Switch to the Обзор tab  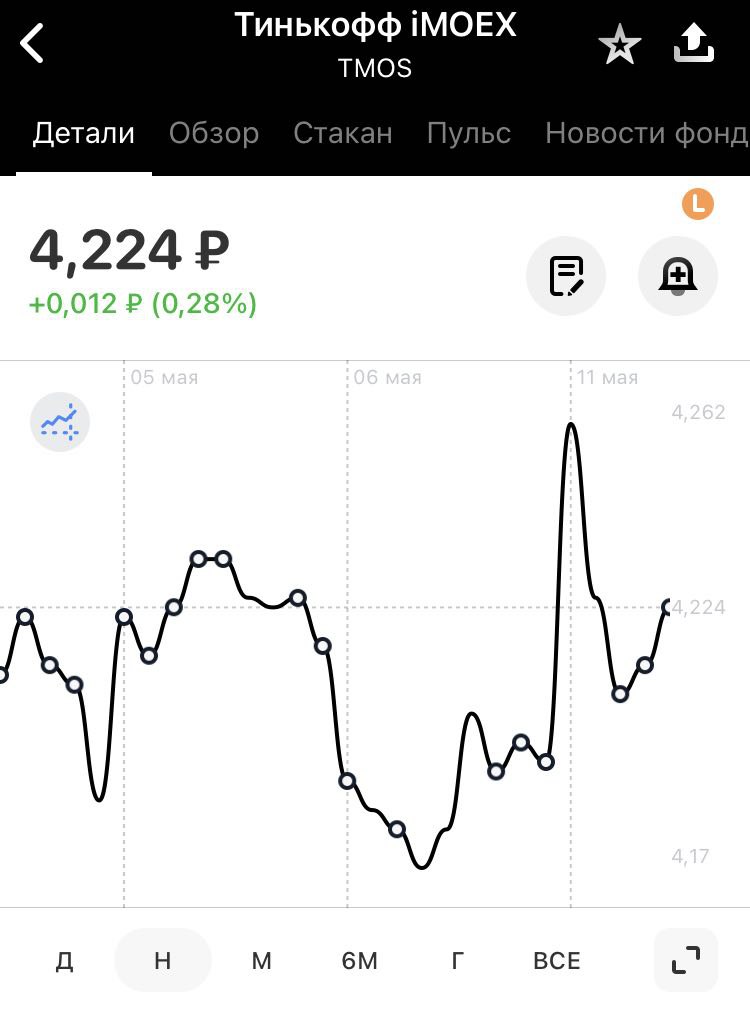point(214,133)
